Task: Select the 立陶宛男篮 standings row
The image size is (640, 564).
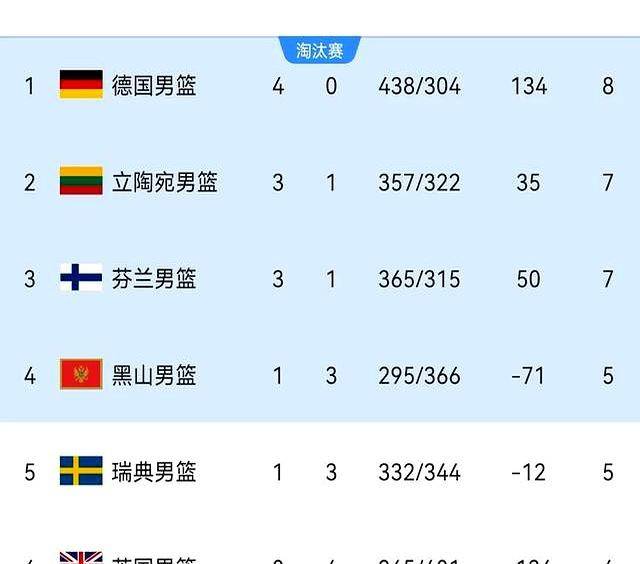Action: coord(164,182)
